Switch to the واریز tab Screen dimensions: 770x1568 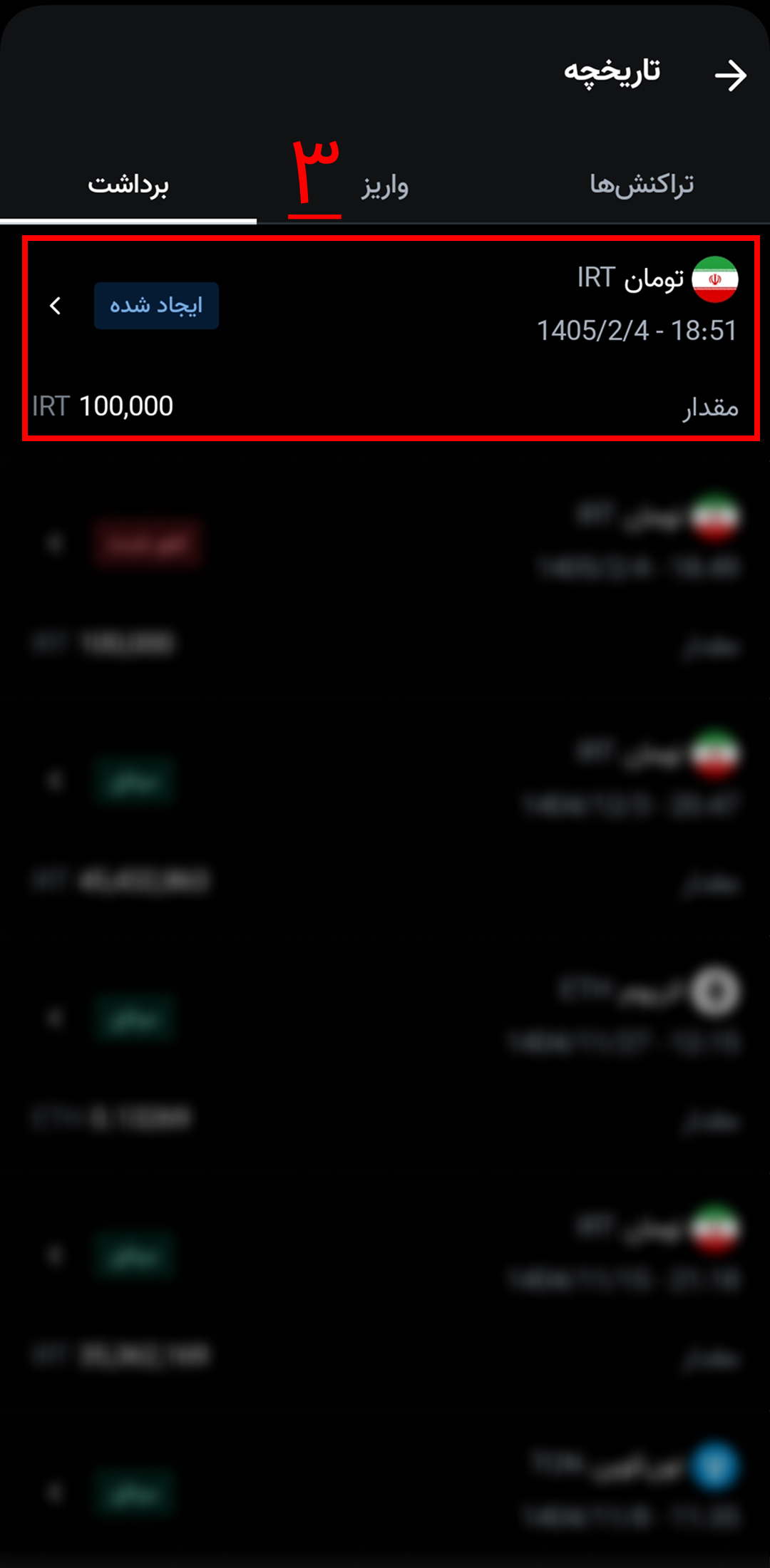[x=384, y=186]
